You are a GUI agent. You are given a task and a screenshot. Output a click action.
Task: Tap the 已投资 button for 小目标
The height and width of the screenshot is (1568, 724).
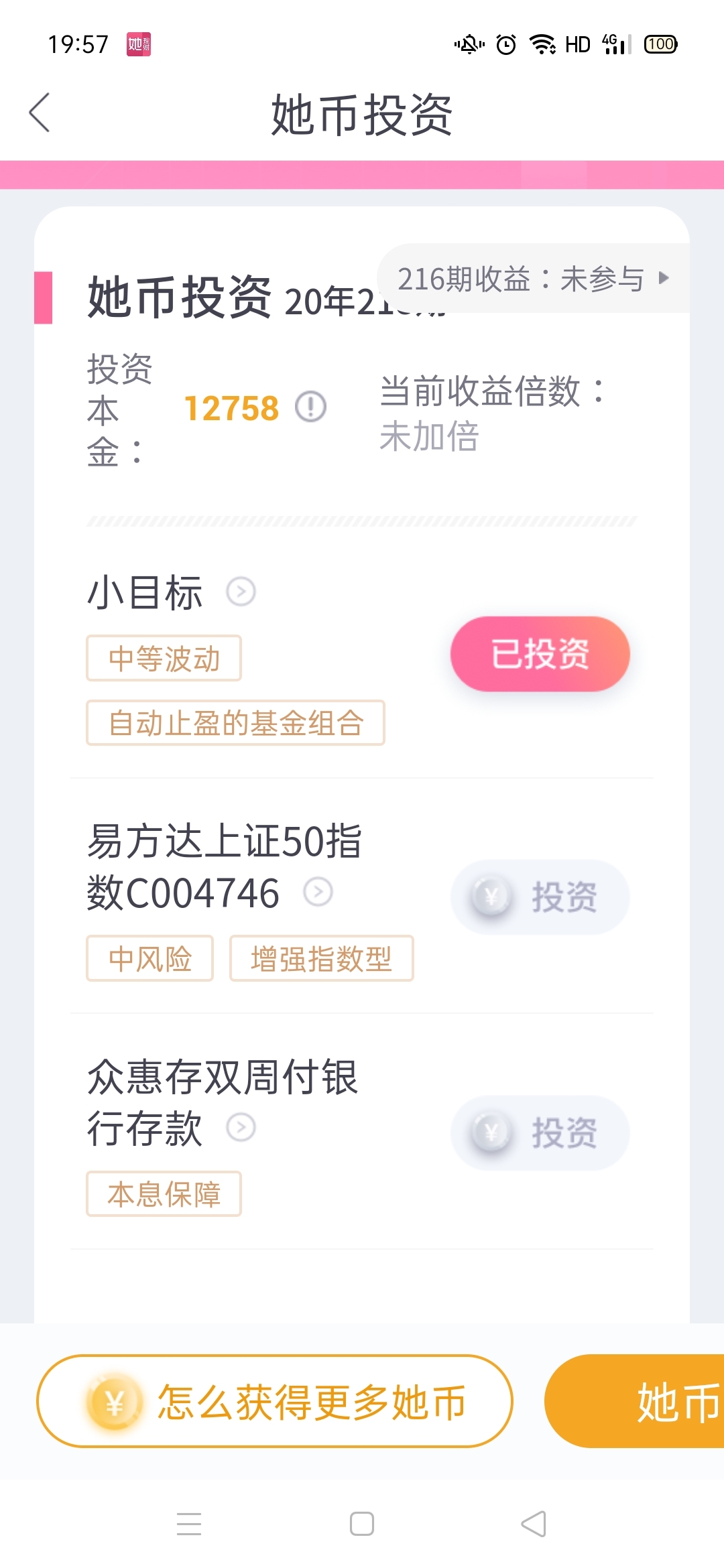pos(540,654)
